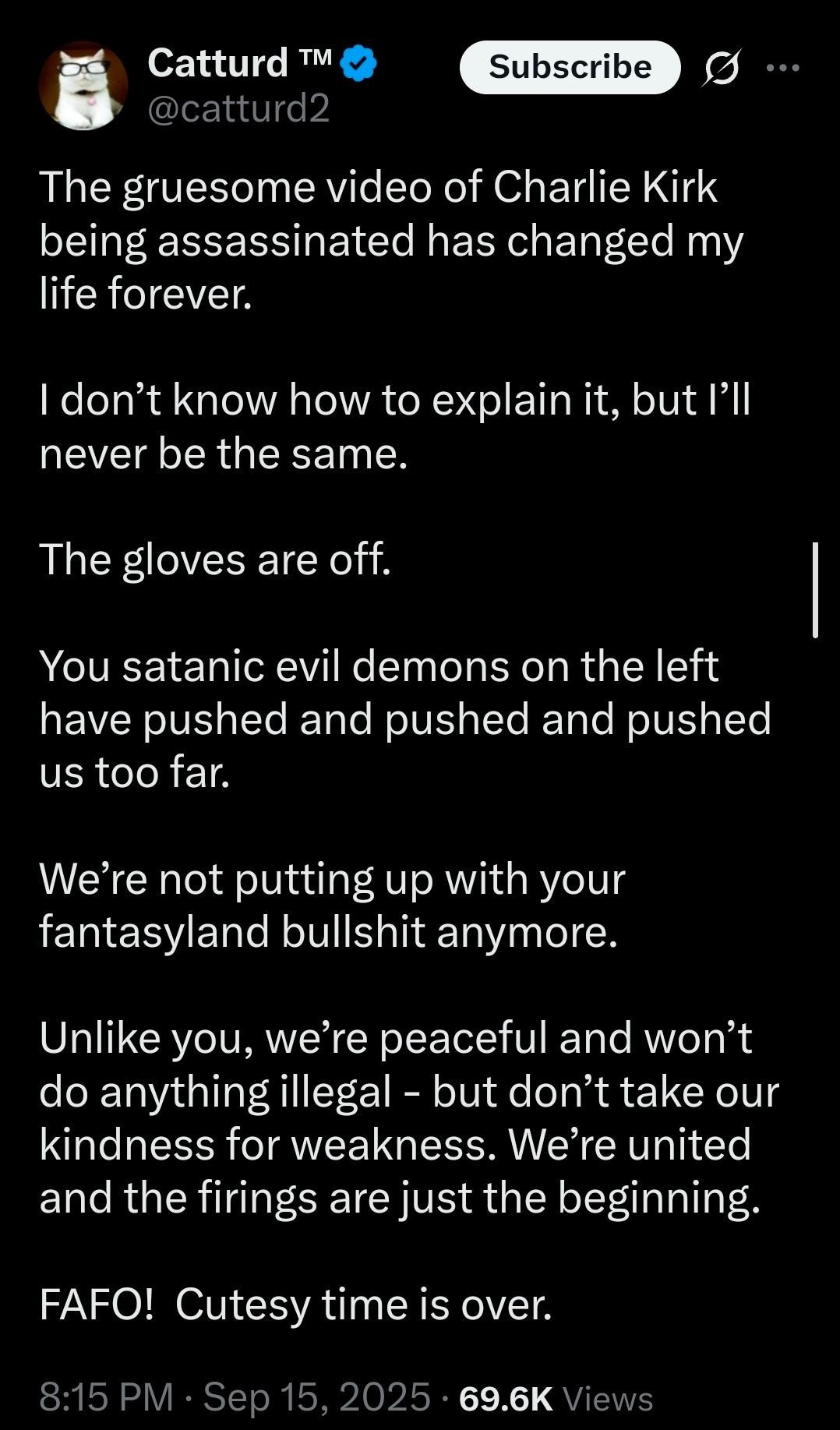Open the @catturd2 profile handle
Screen dimensions: 840x1430
[x=238, y=108]
